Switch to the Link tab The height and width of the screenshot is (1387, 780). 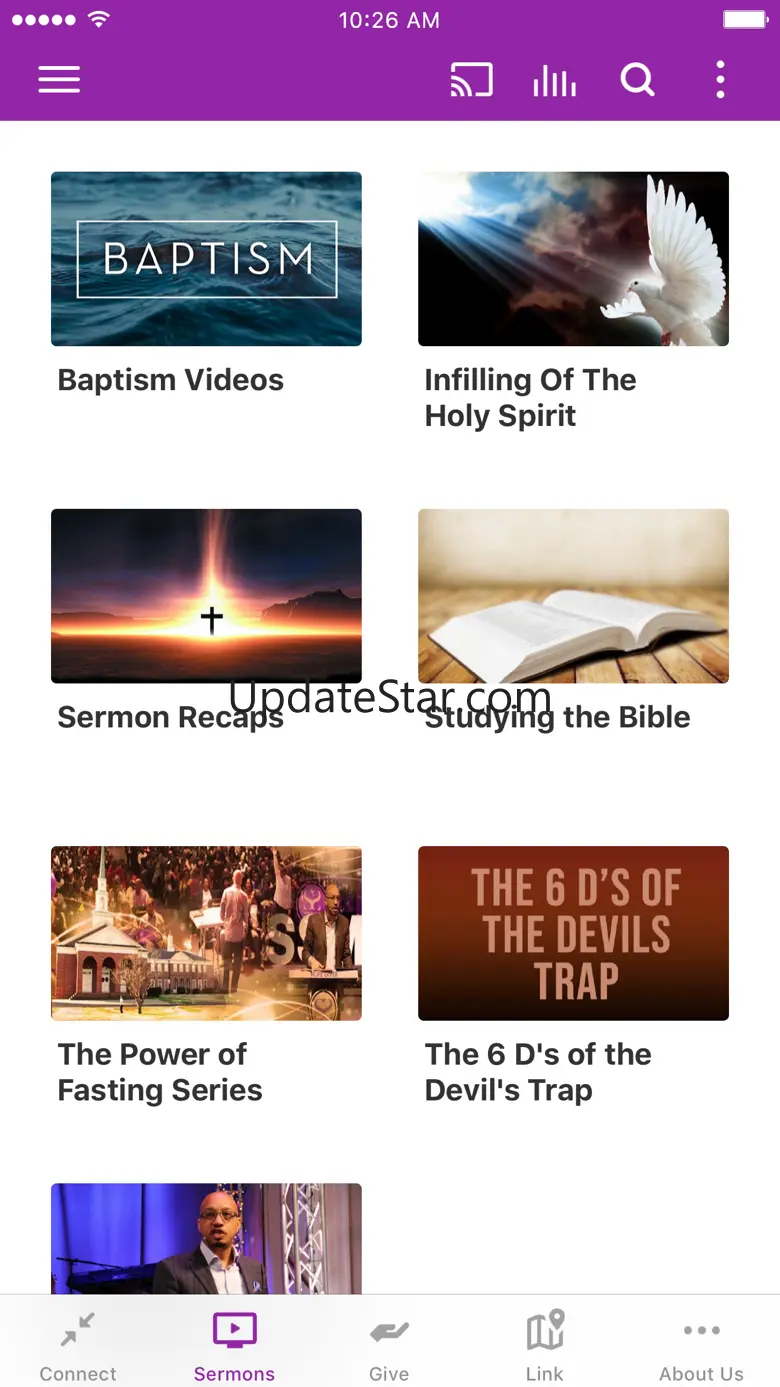point(545,1345)
